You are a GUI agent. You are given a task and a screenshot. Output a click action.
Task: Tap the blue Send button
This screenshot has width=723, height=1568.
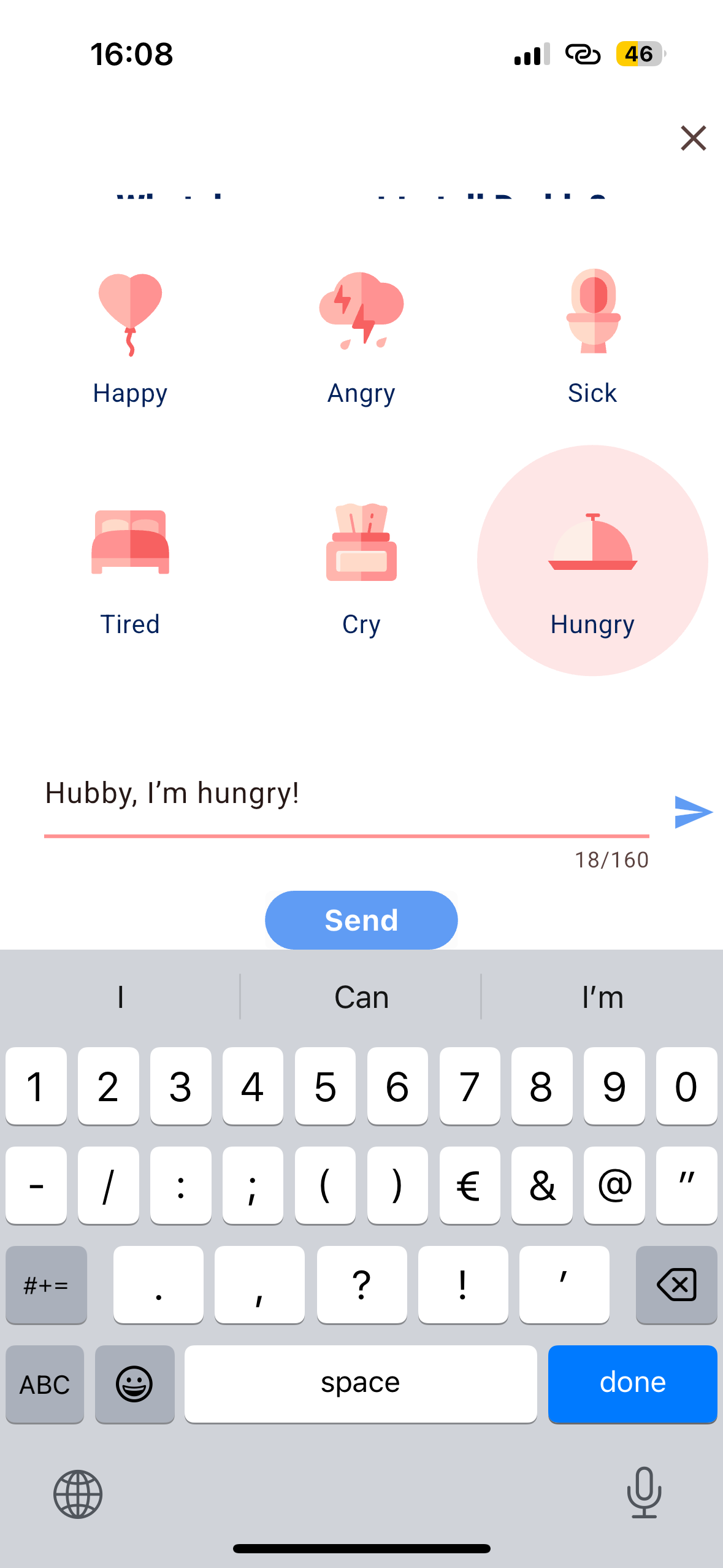(x=361, y=920)
